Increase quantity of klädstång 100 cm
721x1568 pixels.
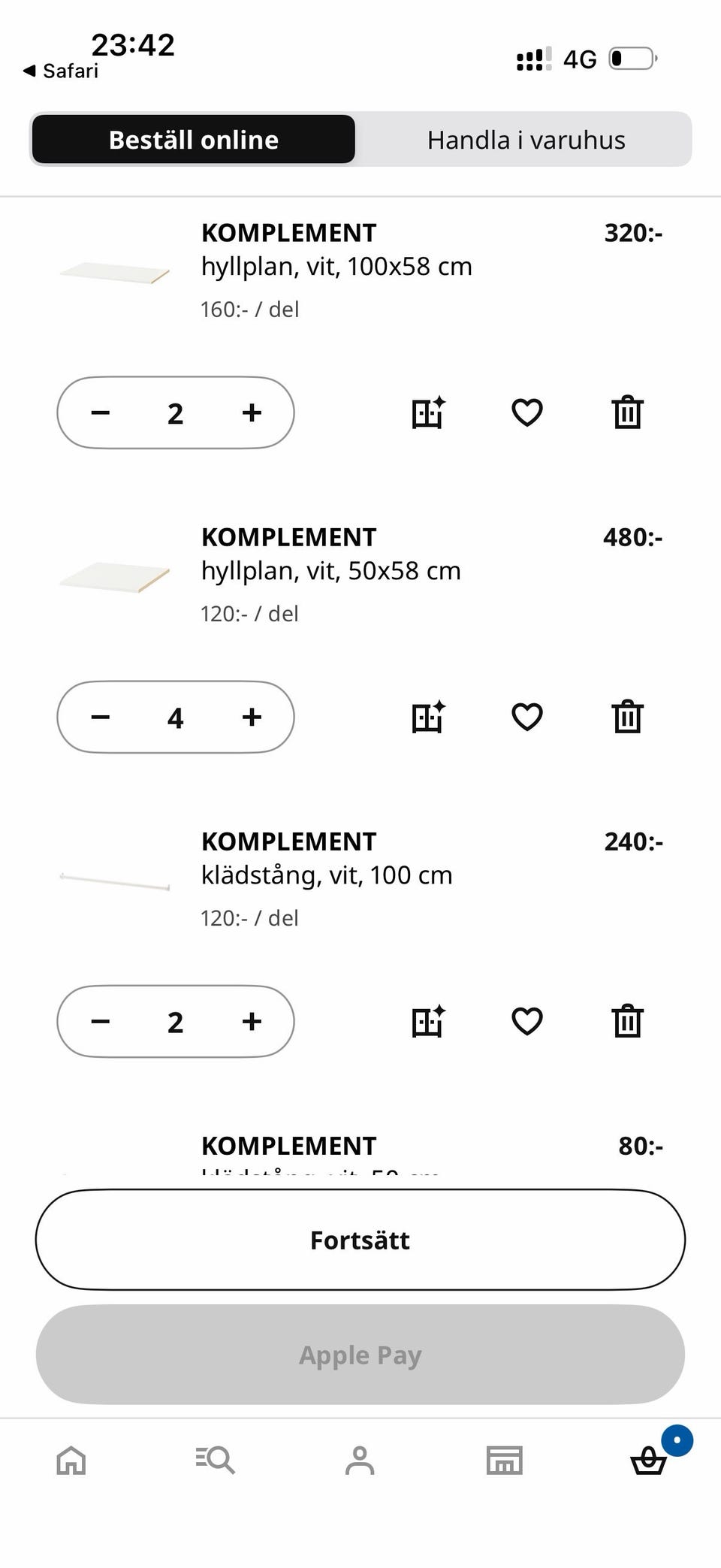(x=252, y=1021)
